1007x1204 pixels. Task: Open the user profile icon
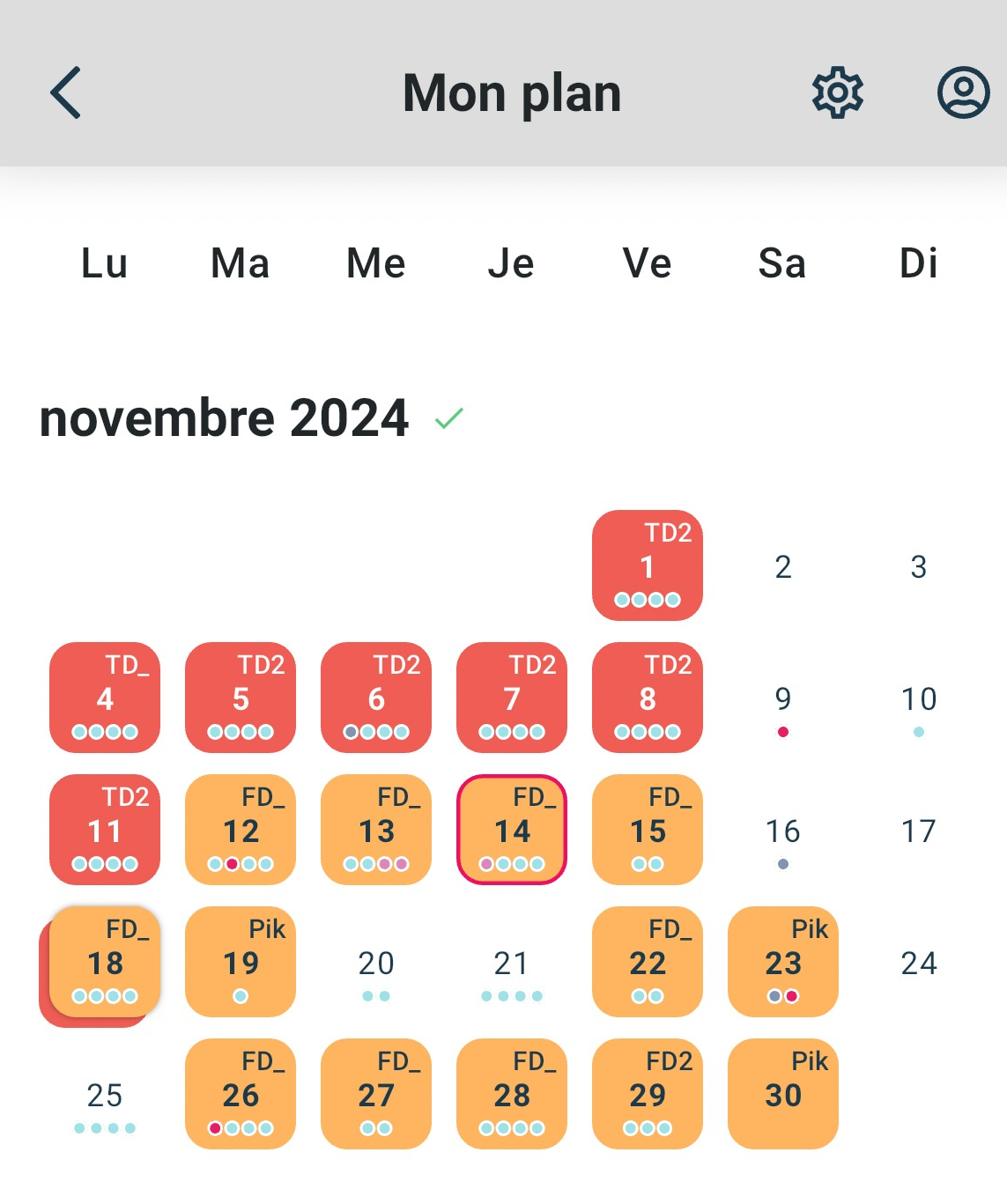pyautogui.click(x=963, y=92)
